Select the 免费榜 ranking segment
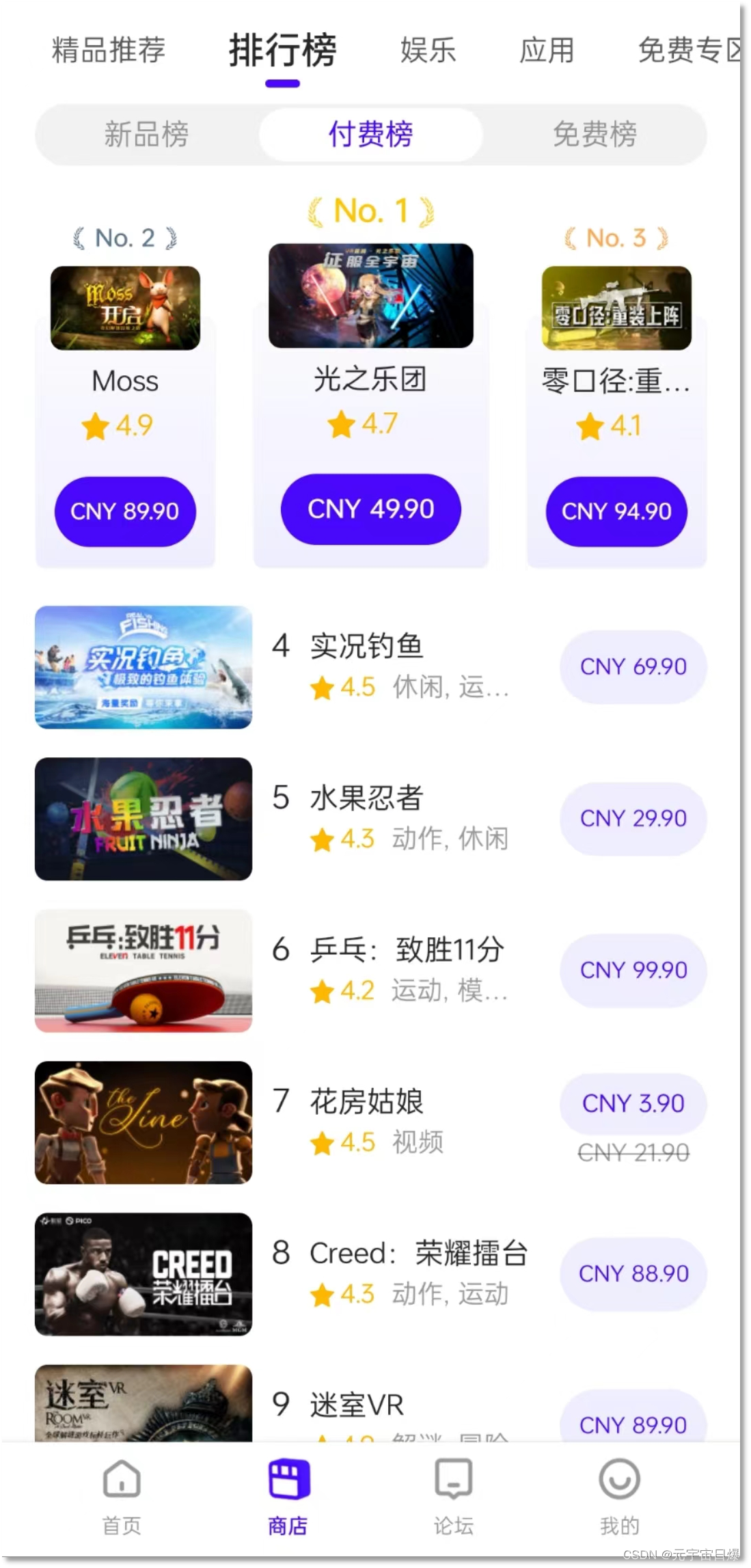The height and width of the screenshot is (1568, 751). pos(595,134)
